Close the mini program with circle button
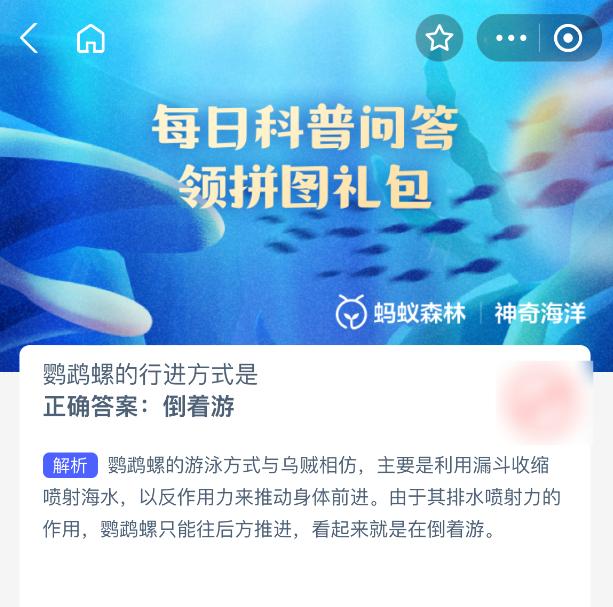Viewport: 613px width, 607px height. (x=567, y=39)
